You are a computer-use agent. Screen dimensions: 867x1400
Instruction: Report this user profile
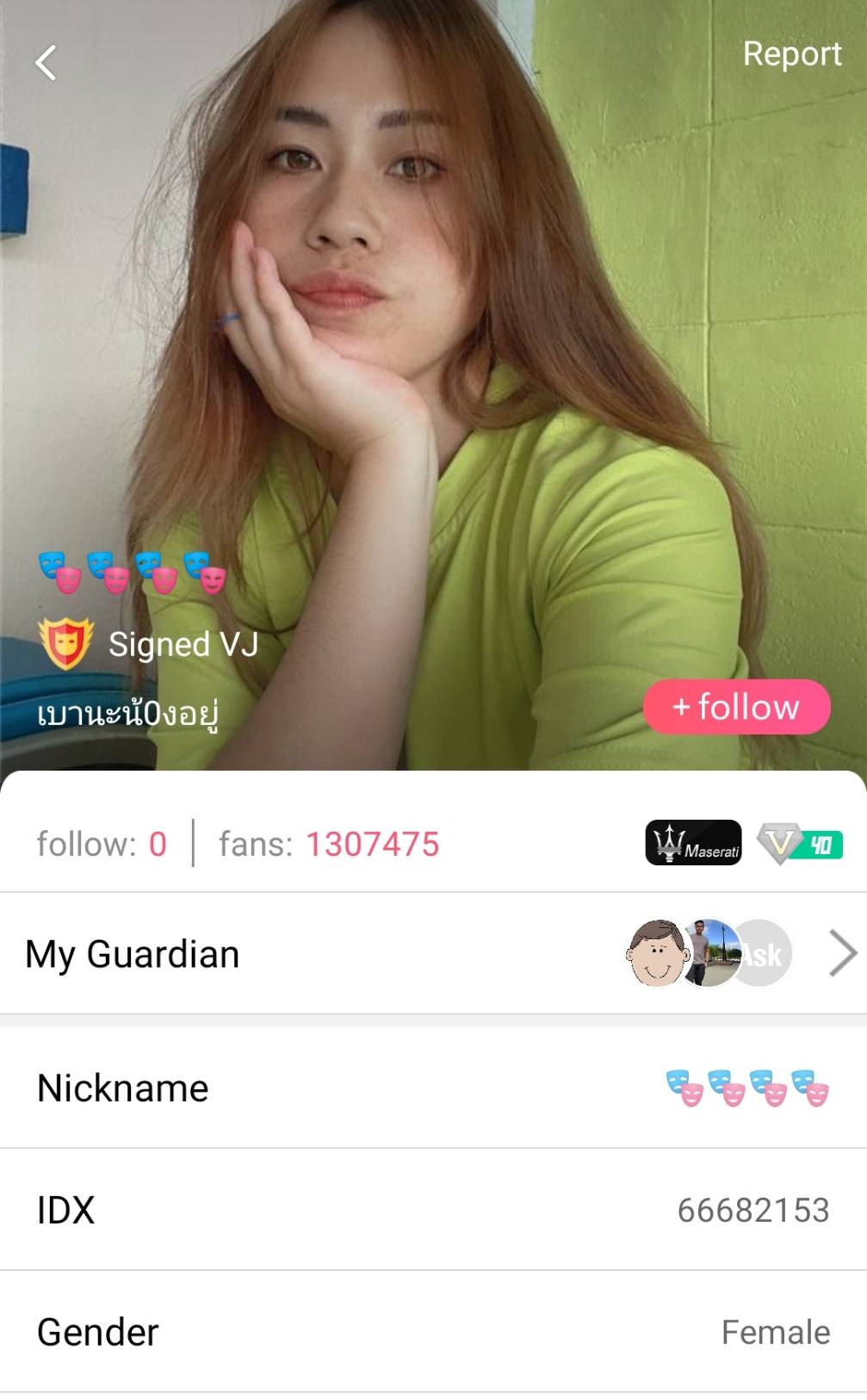pos(791,54)
